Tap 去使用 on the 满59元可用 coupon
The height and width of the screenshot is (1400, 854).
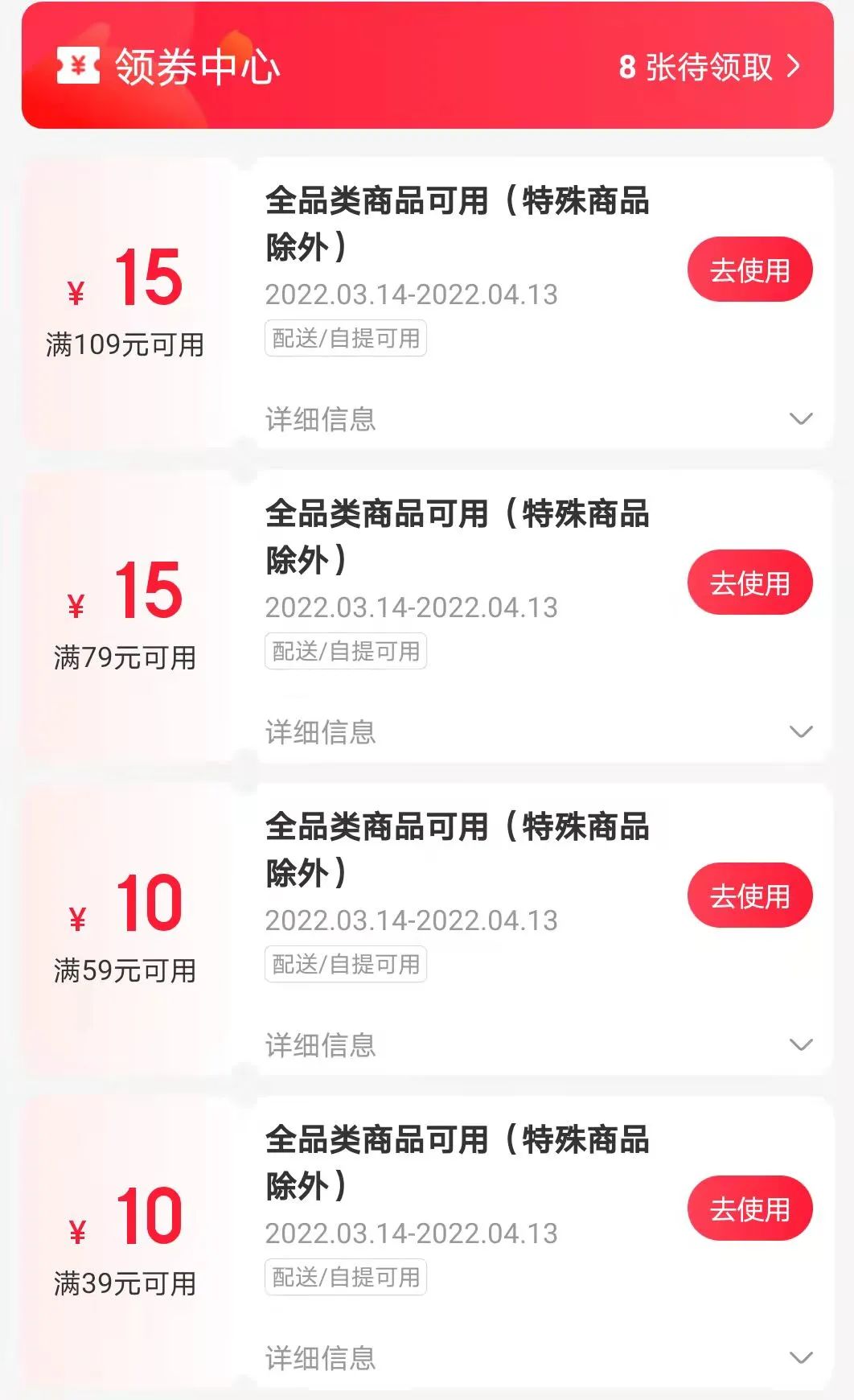click(x=749, y=896)
